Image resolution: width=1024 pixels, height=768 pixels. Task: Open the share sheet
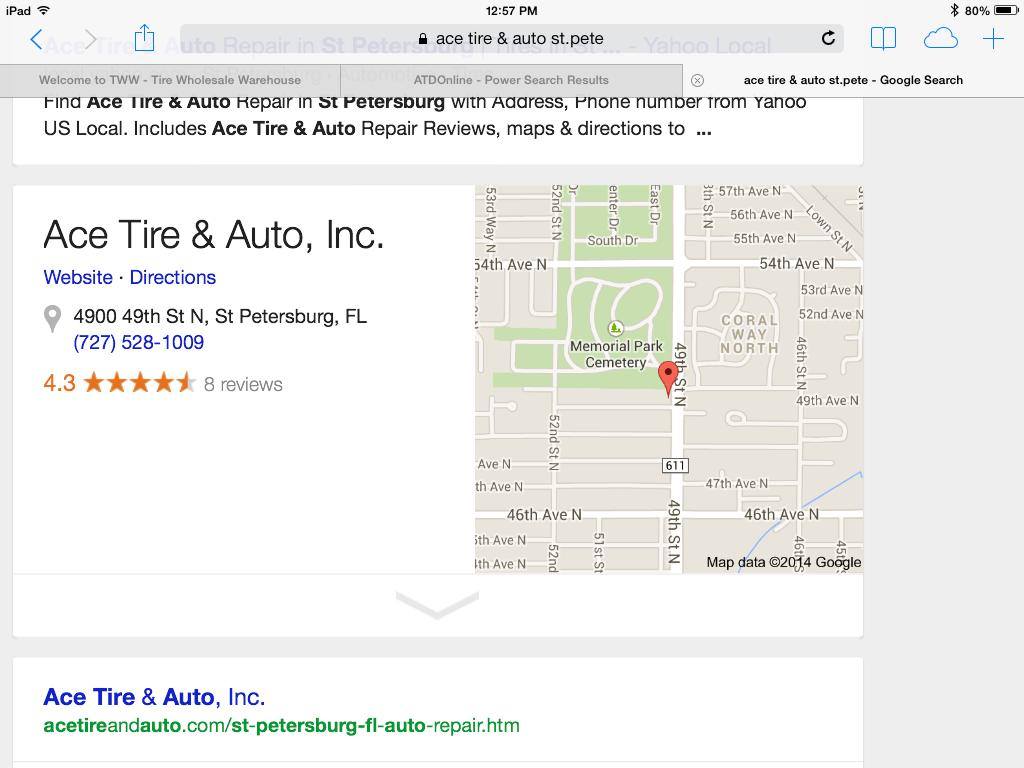(144, 38)
